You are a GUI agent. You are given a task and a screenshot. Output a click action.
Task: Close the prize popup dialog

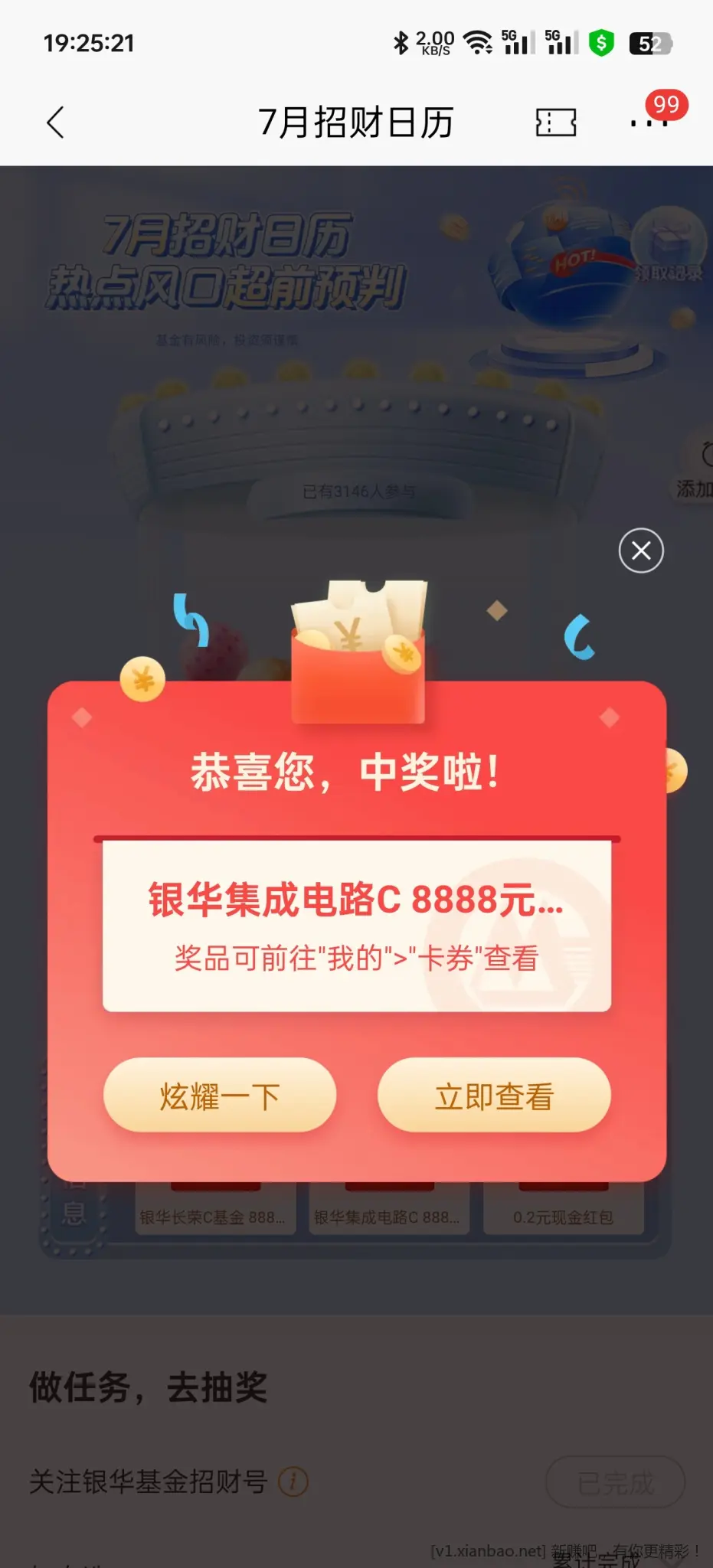641,550
